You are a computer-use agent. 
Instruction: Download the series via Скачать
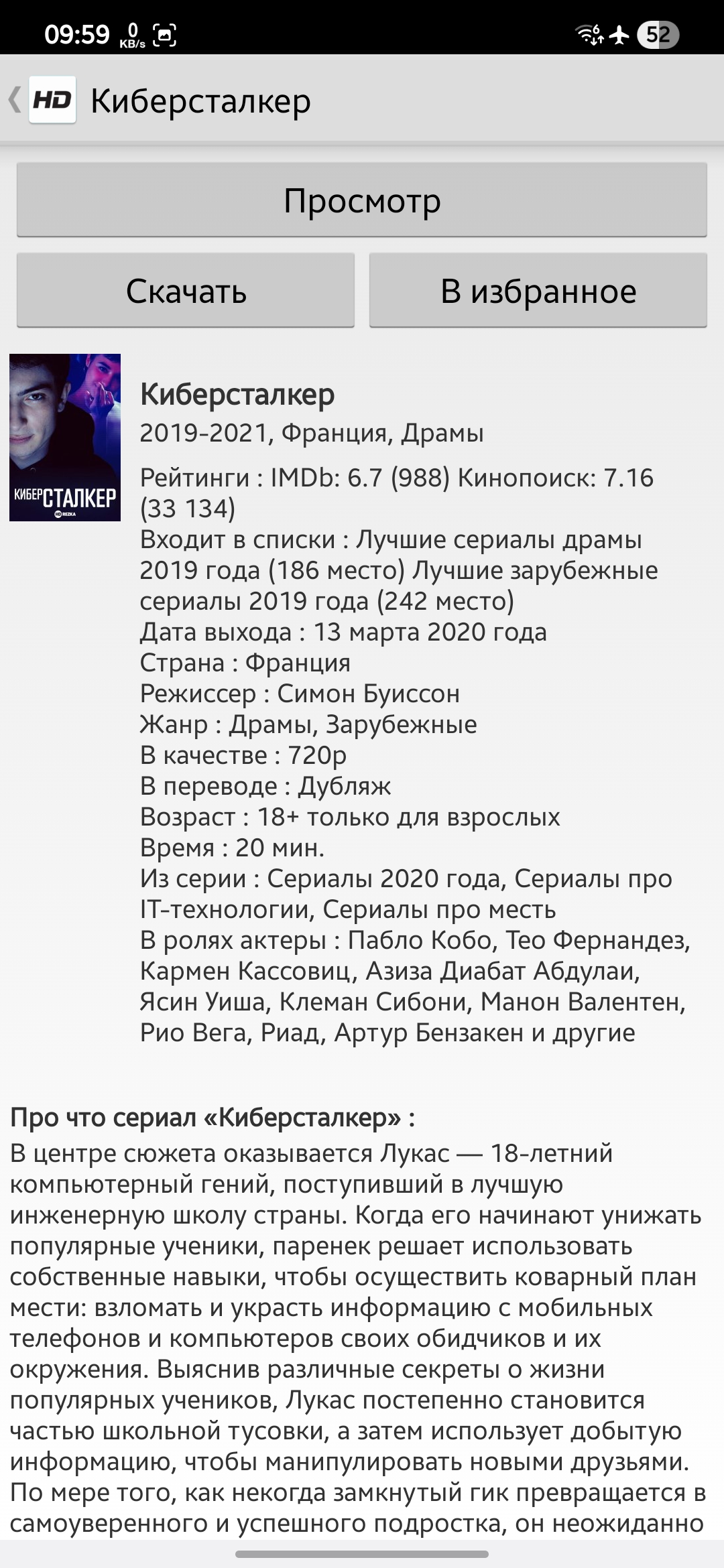[x=186, y=290]
